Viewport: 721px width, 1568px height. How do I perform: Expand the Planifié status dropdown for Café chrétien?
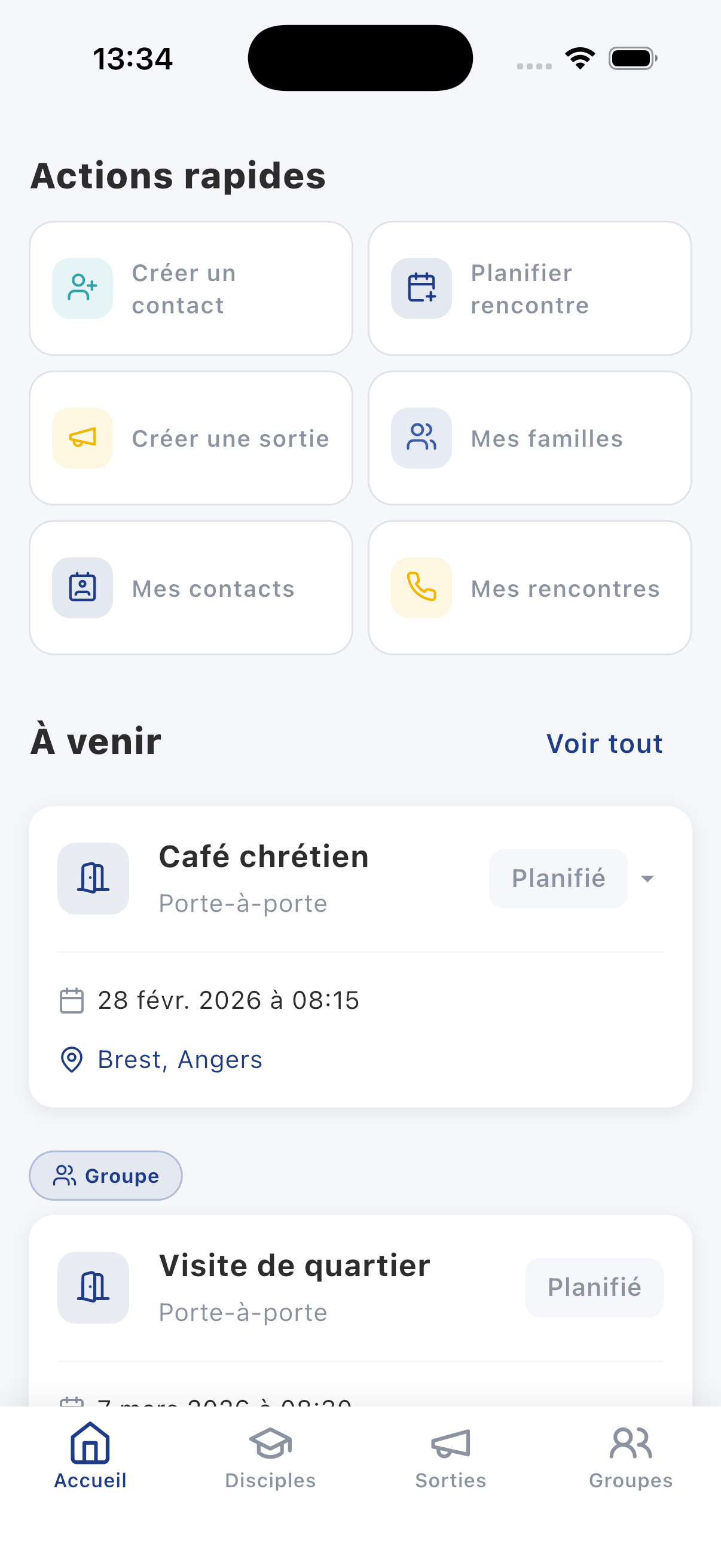coord(647,879)
